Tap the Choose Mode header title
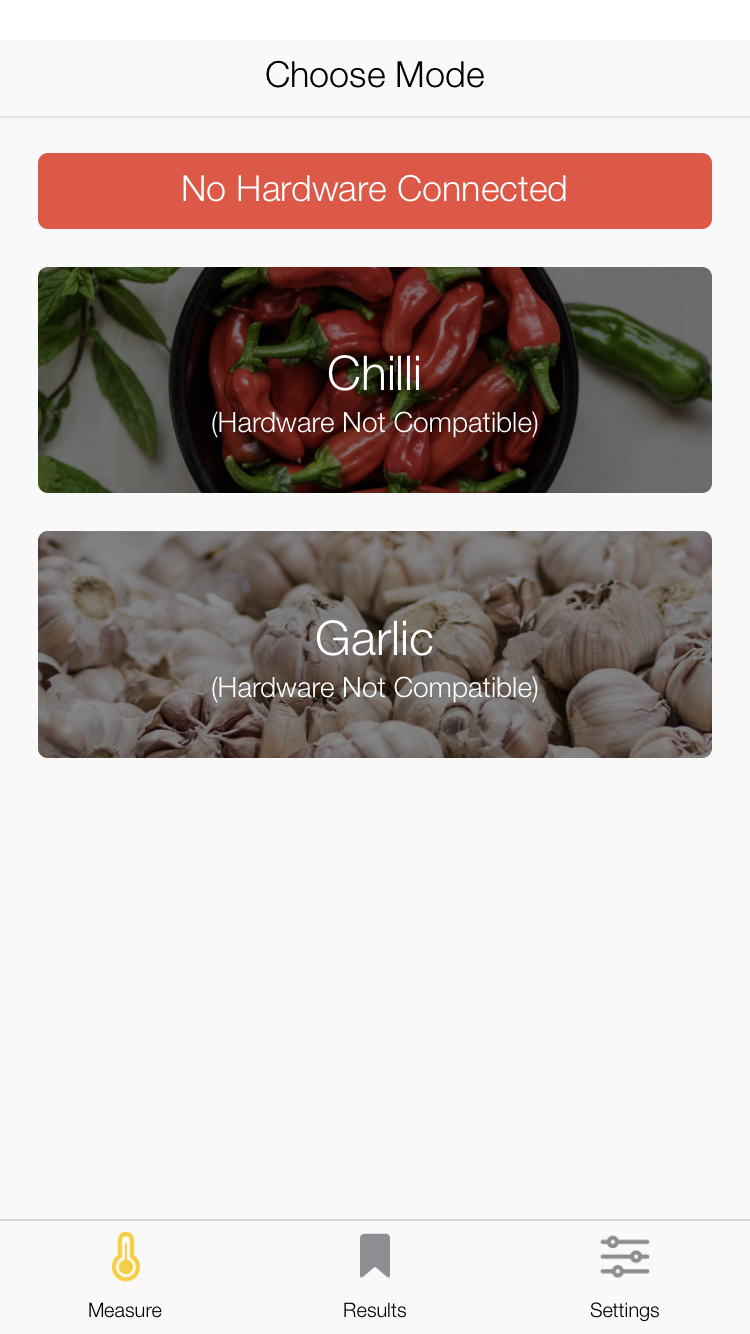This screenshot has height=1334, width=750. click(374, 75)
